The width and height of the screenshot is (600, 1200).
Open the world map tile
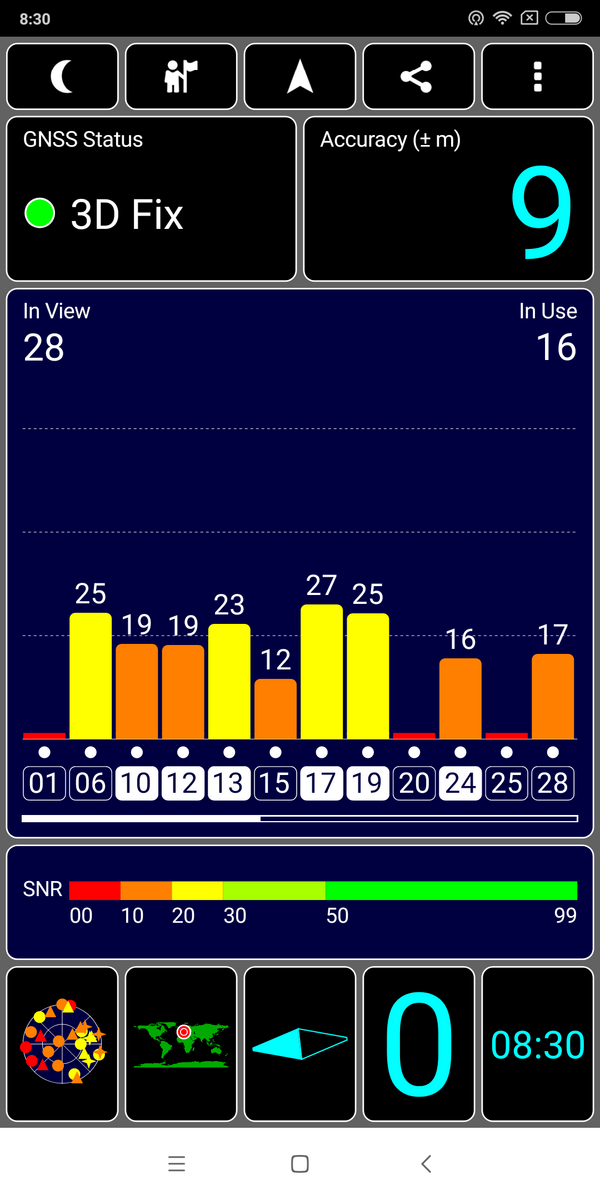181,1044
